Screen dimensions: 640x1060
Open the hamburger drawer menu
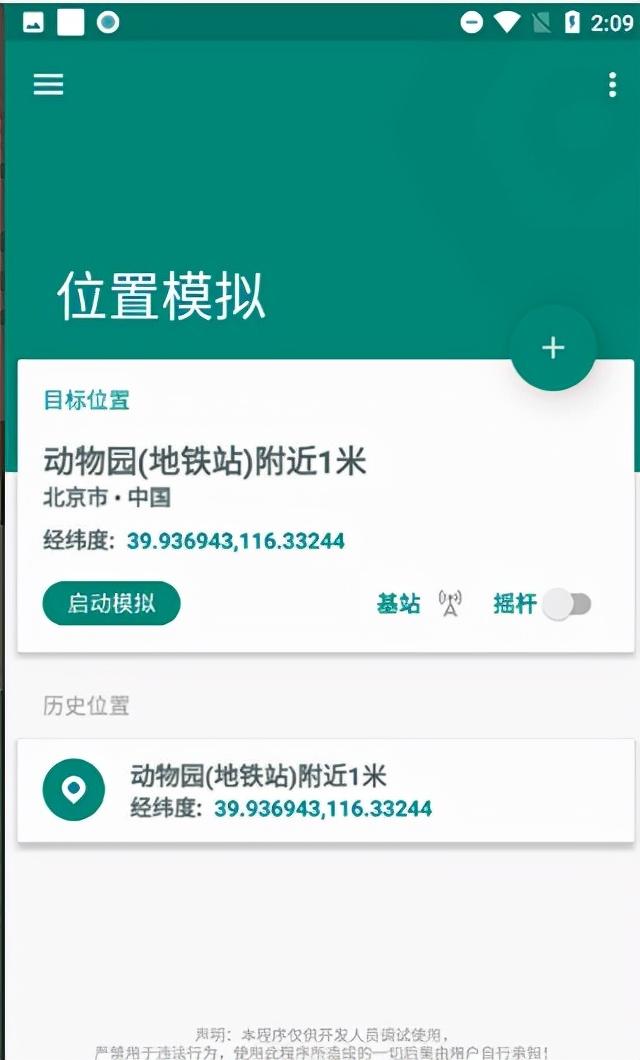pyautogui.click(x=48, y=84)
